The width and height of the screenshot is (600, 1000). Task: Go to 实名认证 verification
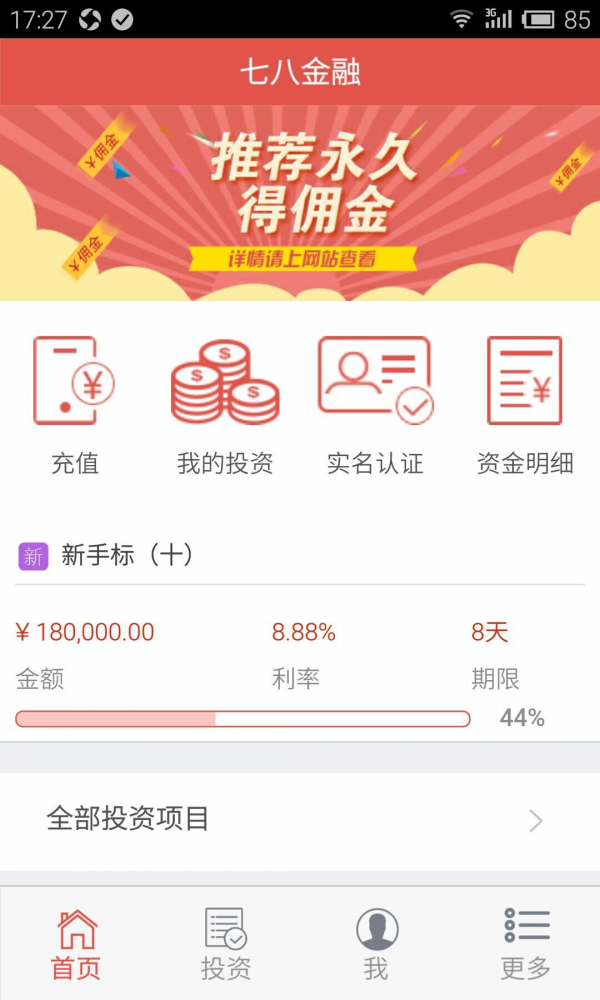[375, 405]
